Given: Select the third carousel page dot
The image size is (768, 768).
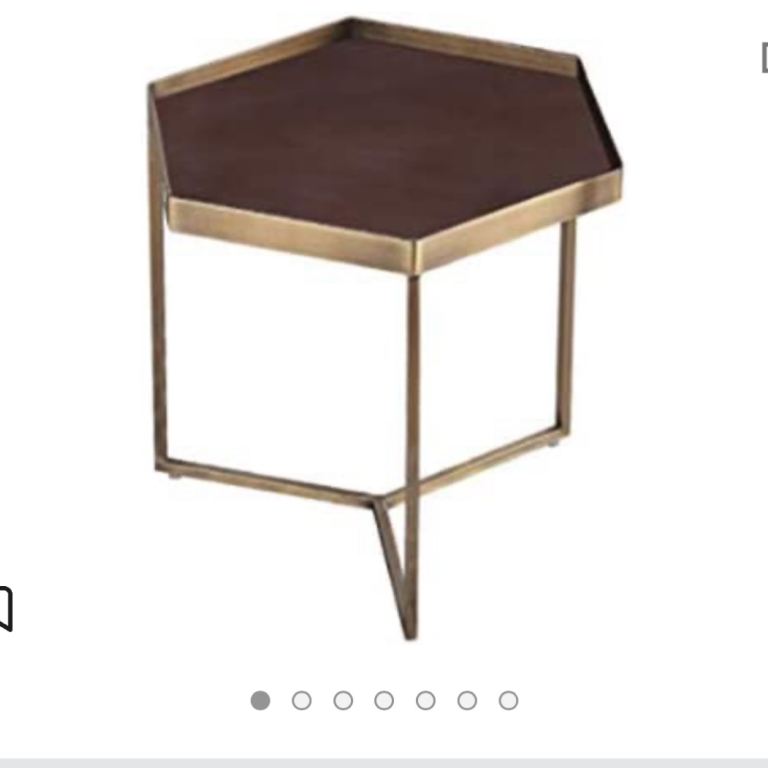Looking at the screenshot, I should click(x=343, y=700).
